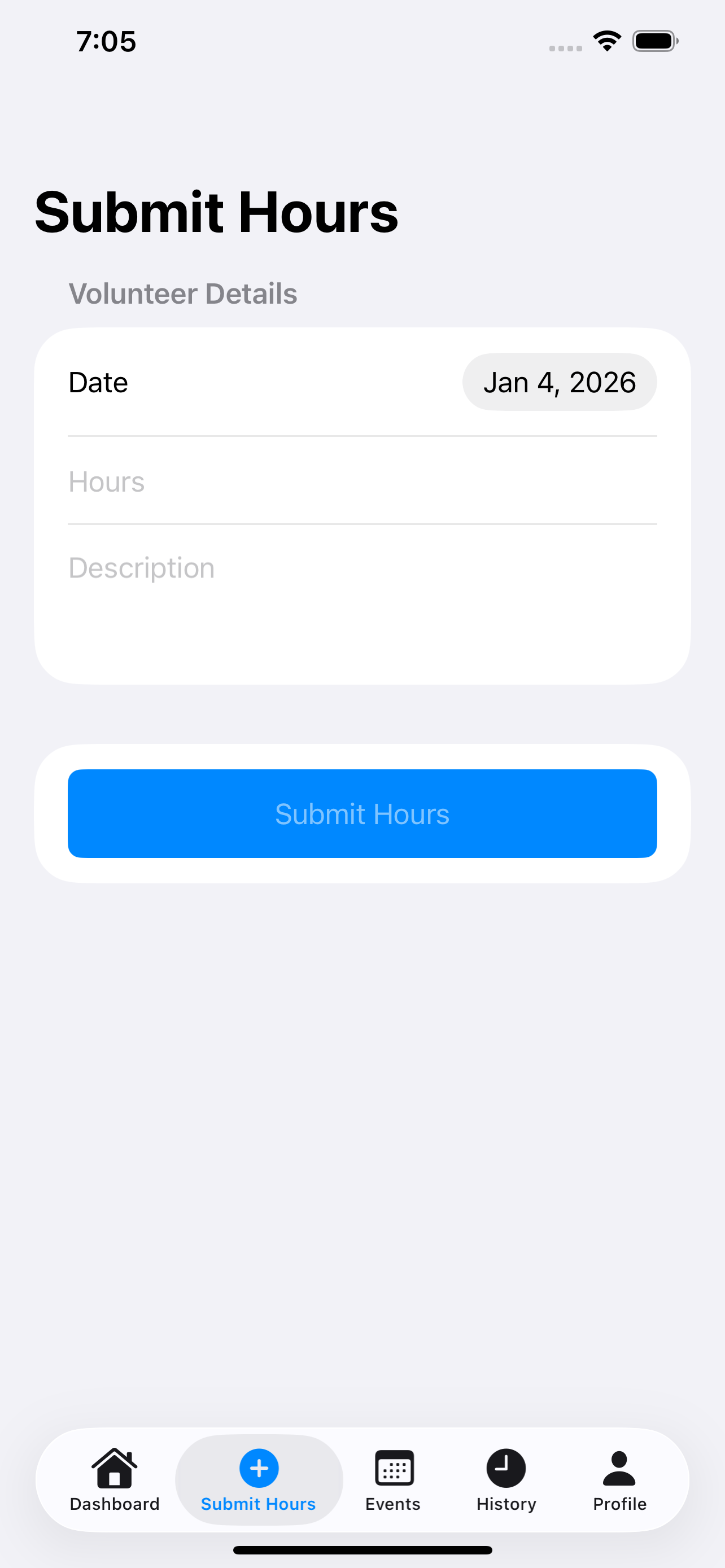Select the Events tab label

[x=392, y=1504]
